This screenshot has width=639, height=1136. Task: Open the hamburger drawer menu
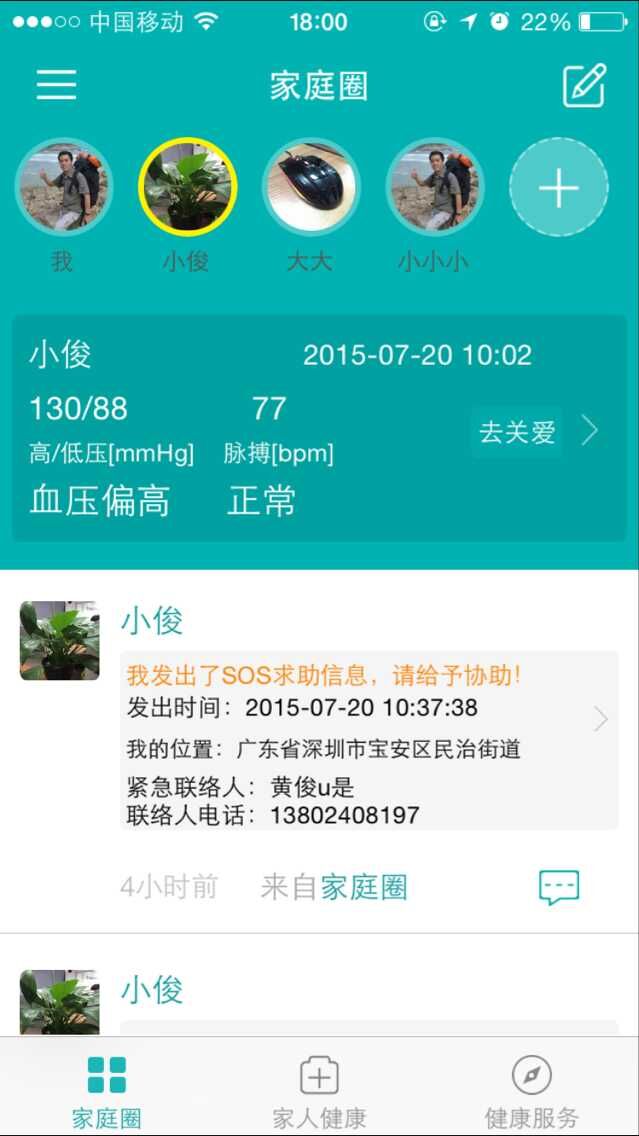pos(57,85)
